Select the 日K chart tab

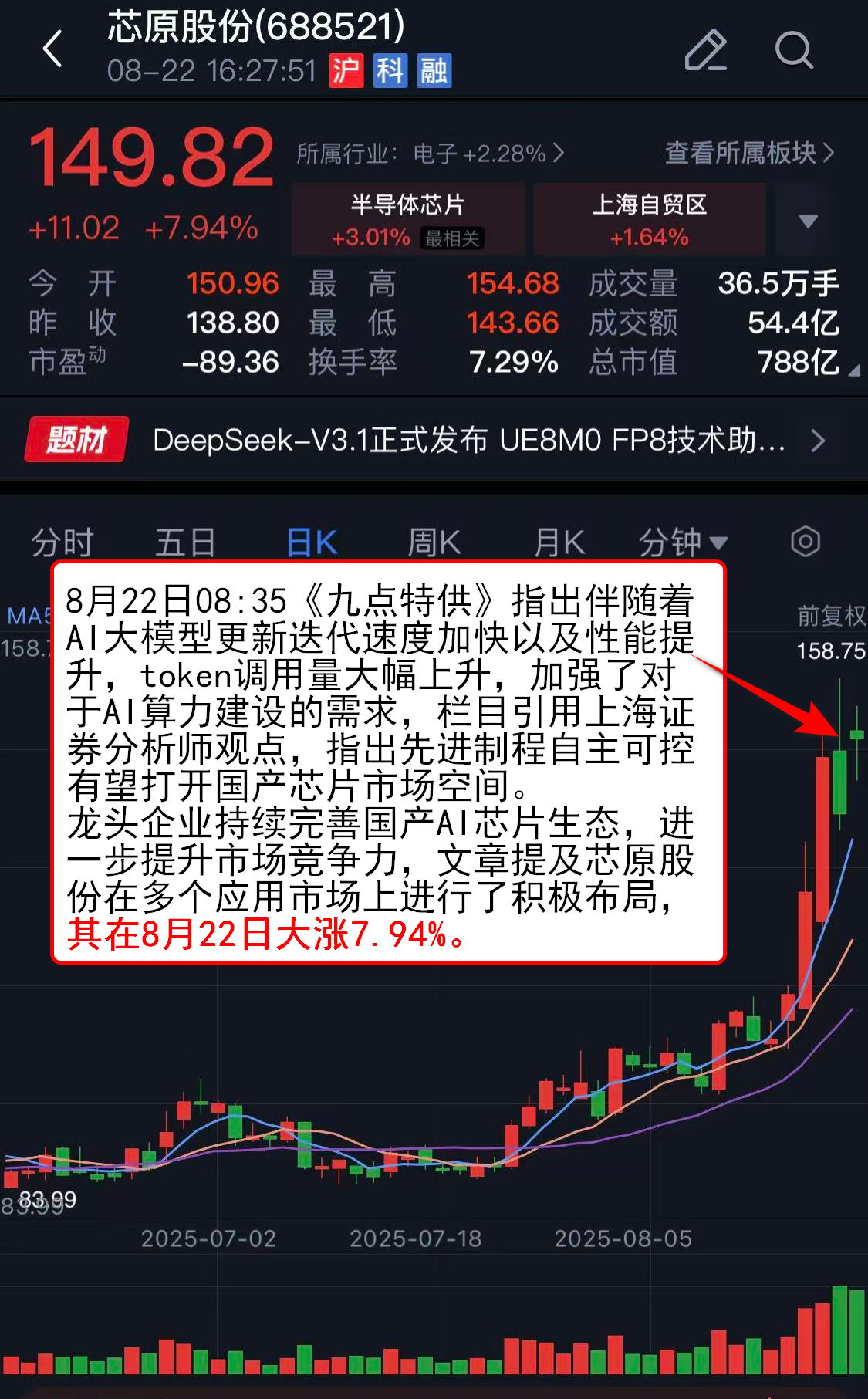coord(312,542)
